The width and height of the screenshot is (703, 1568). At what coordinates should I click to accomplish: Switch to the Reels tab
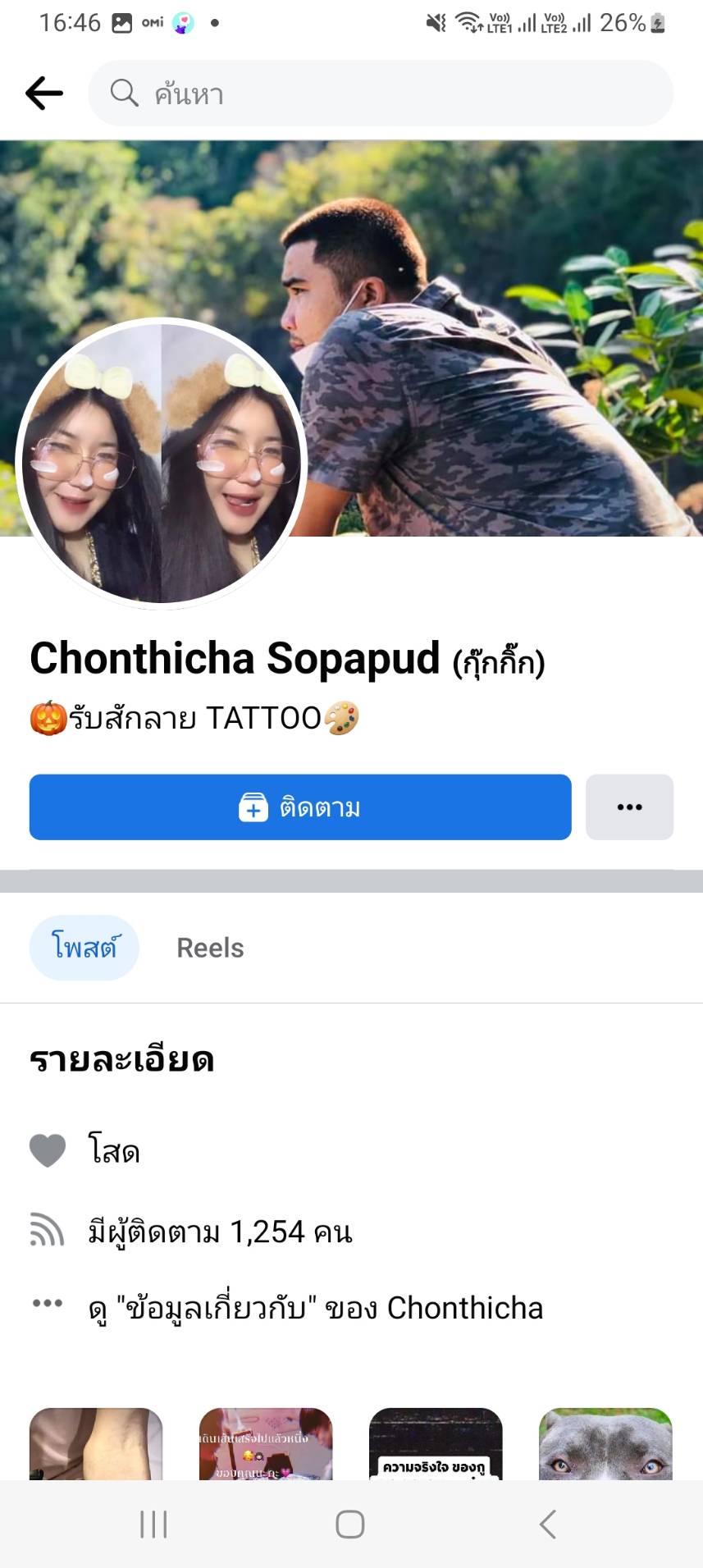coord(210,949)
